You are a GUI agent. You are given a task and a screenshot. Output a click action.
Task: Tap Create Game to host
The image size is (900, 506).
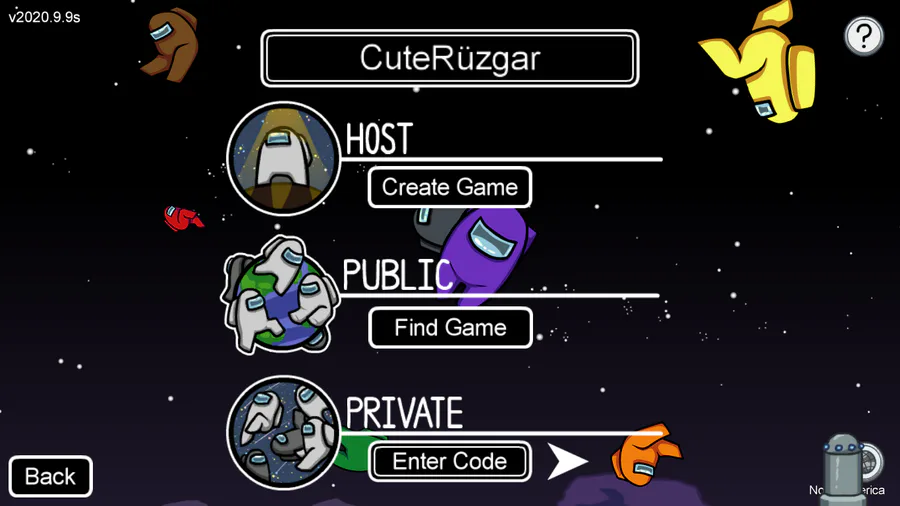[449, 187]
